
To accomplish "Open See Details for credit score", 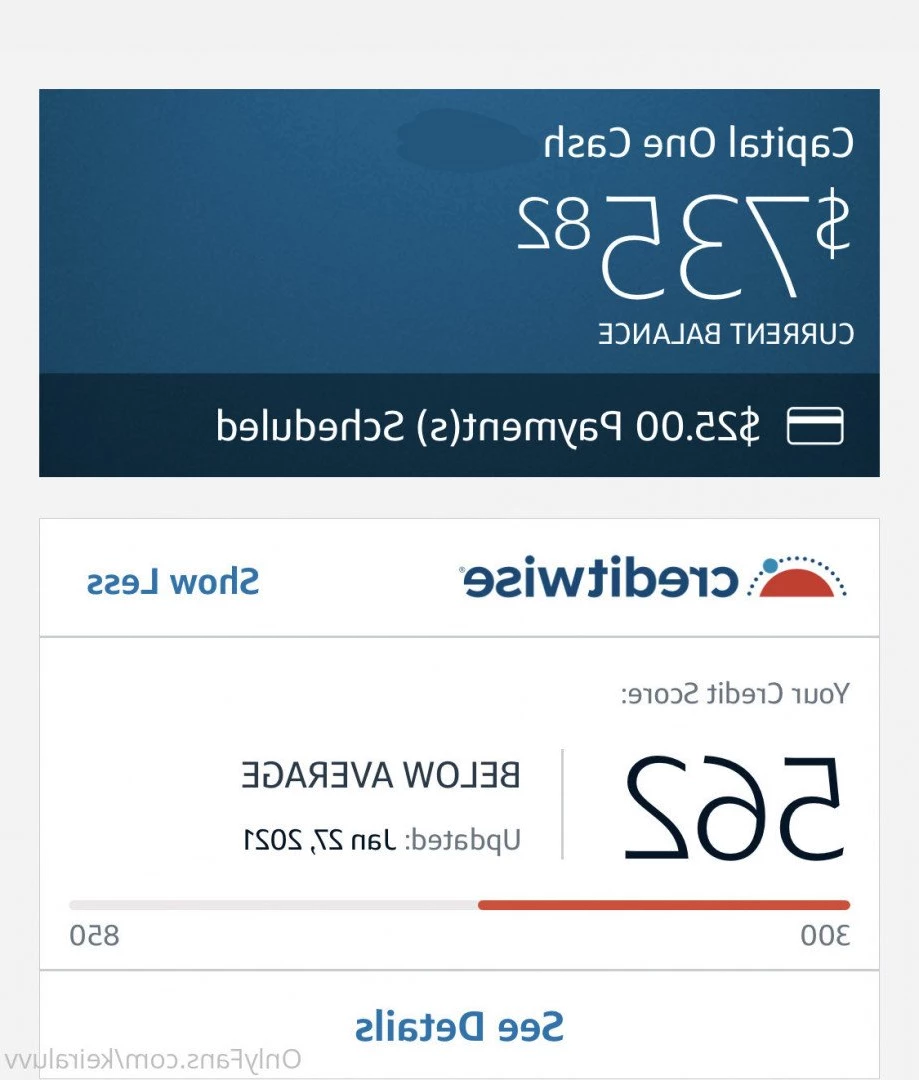I will pyautogui.click(x=459, y=1026).
